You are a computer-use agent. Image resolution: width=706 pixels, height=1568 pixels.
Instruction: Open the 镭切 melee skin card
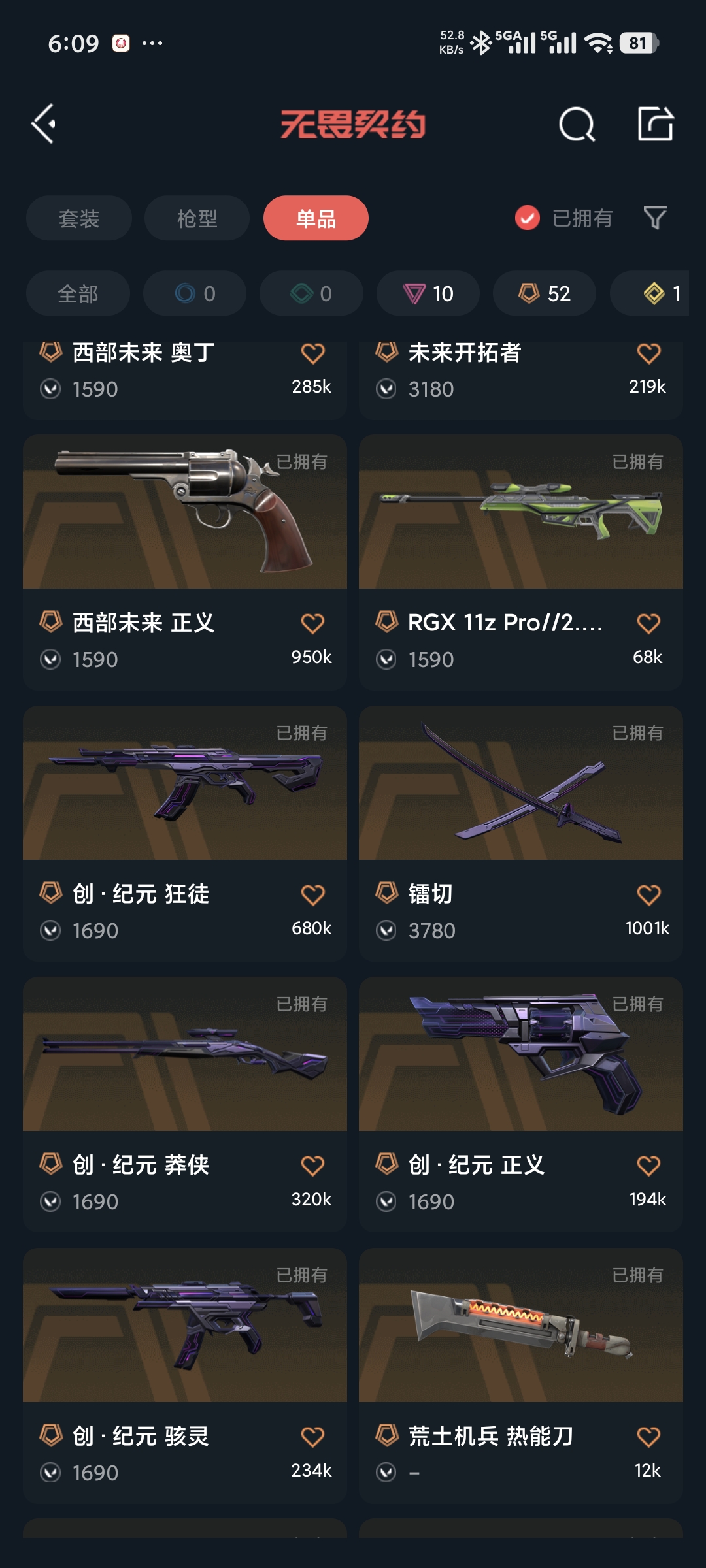pos(521,834)
